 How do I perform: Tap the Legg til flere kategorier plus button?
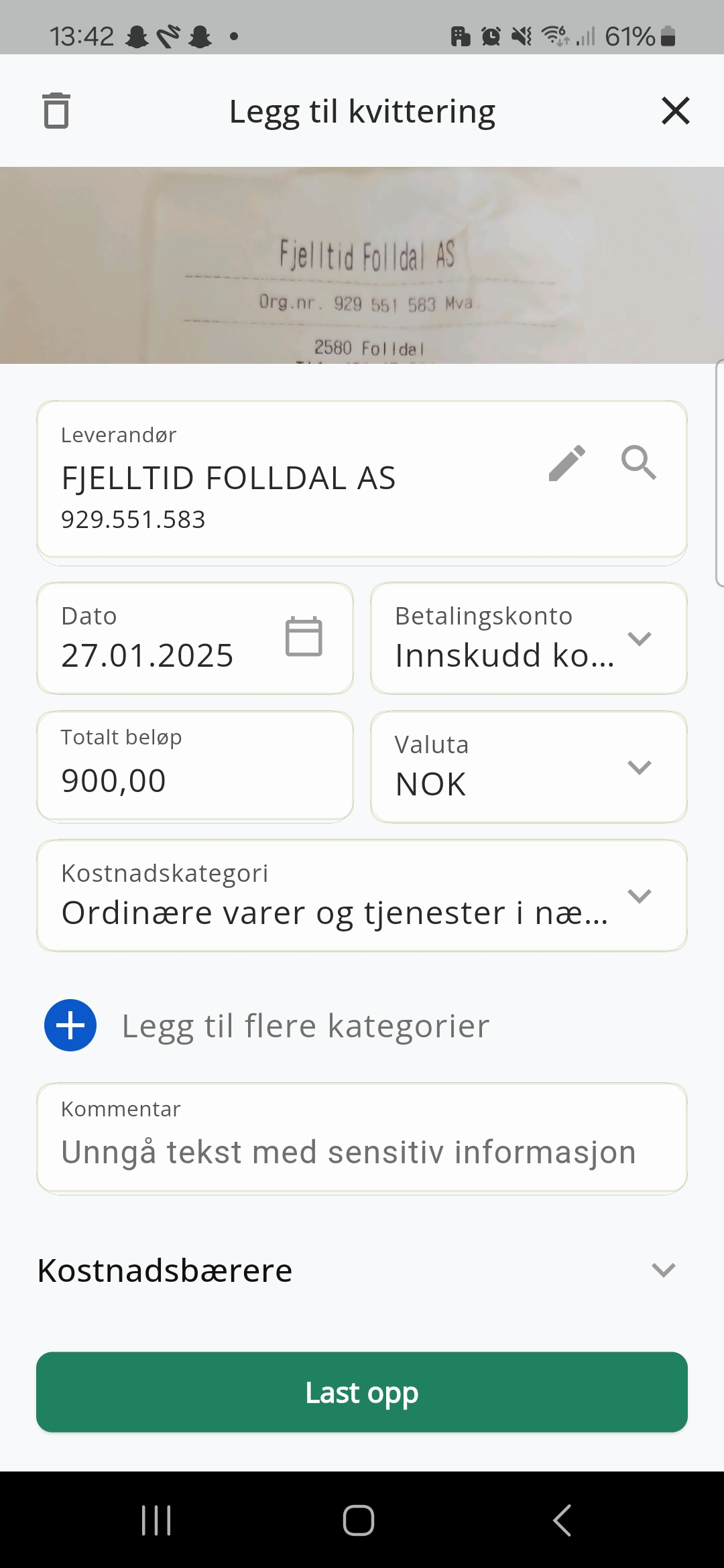[x=70, y=1025]
